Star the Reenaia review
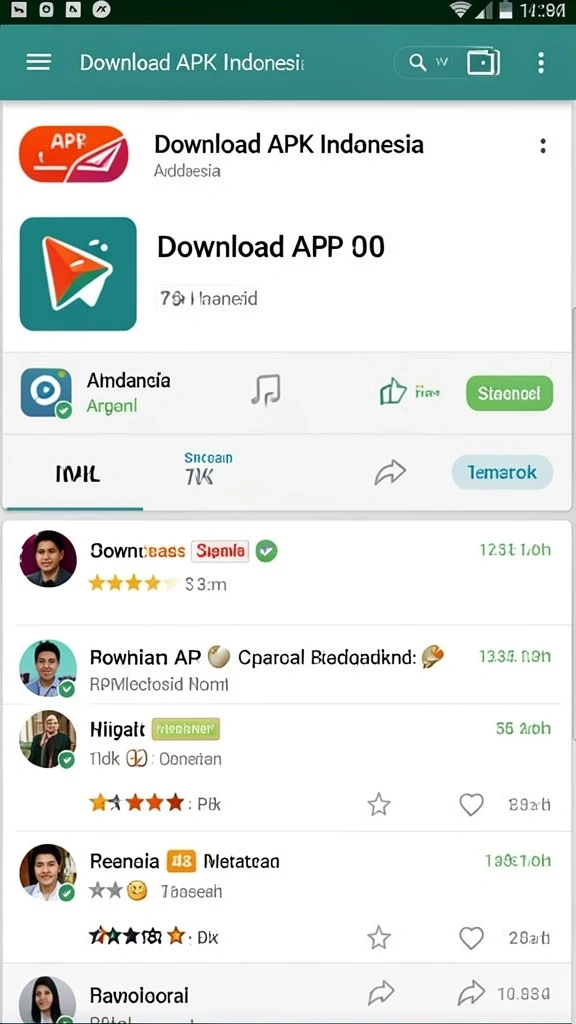The image size is (576, 1024). [379, 938]
